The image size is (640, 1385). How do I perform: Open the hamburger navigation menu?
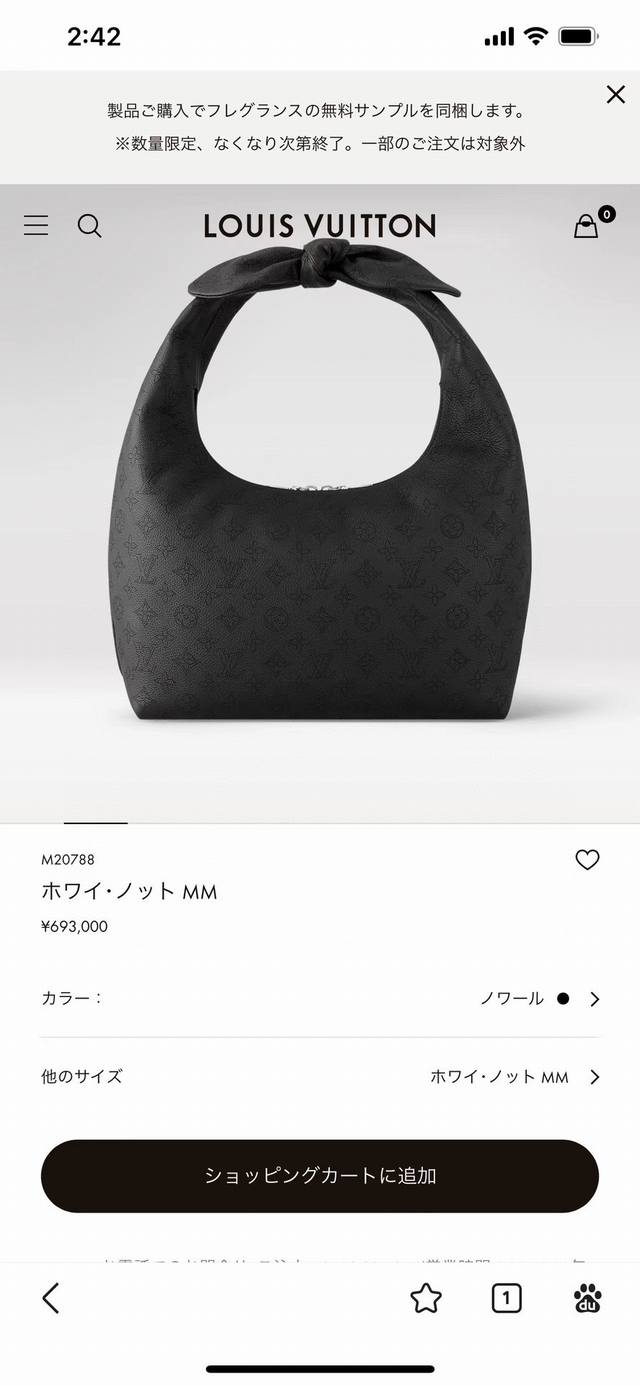36,225
